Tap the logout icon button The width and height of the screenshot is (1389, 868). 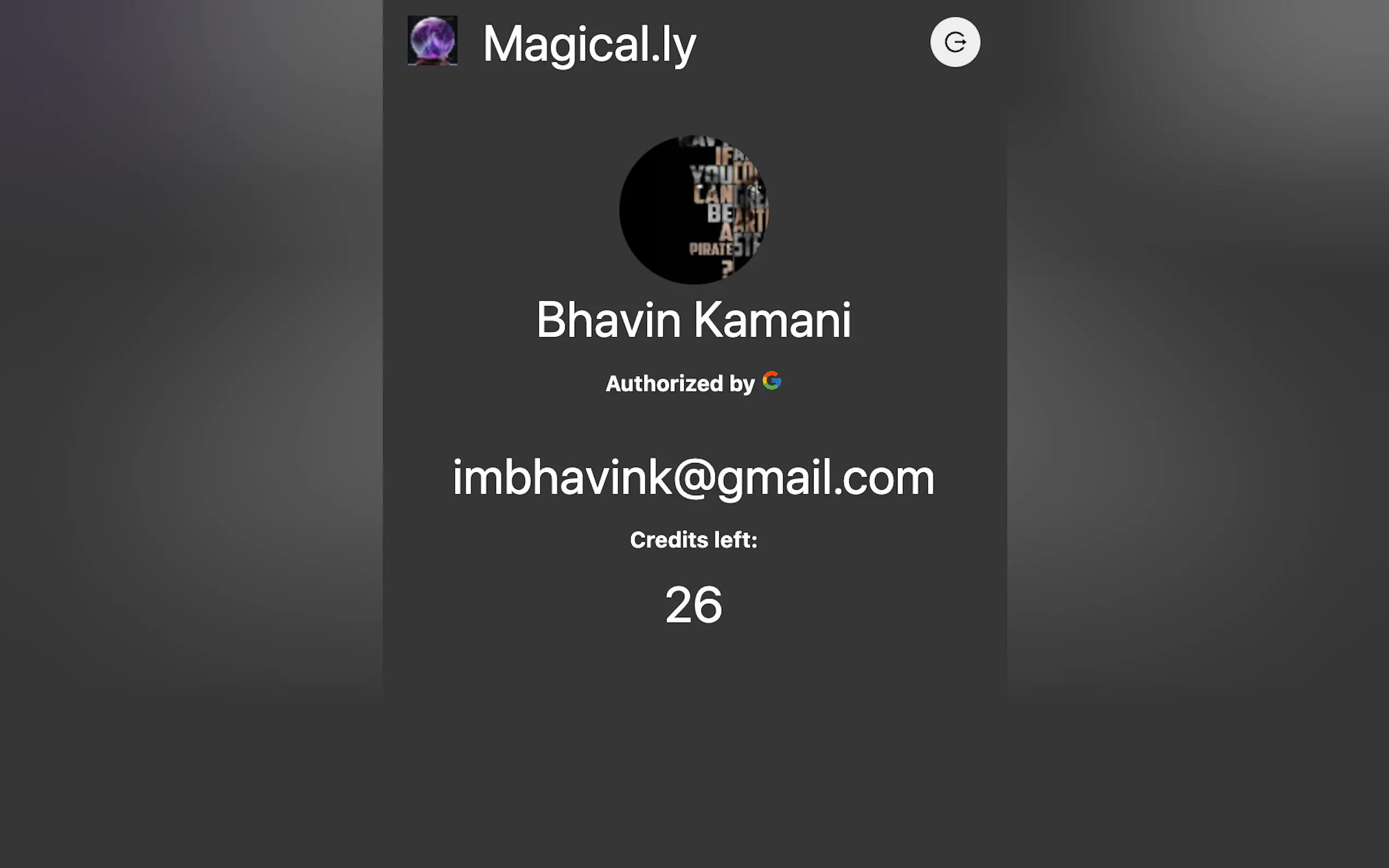pos(954,42)
